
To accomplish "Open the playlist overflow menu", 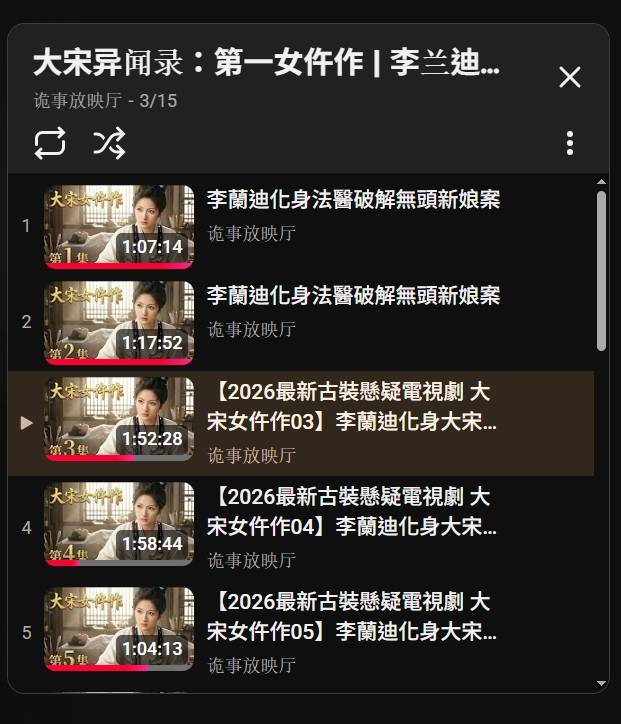I will (x=569, y=143).
